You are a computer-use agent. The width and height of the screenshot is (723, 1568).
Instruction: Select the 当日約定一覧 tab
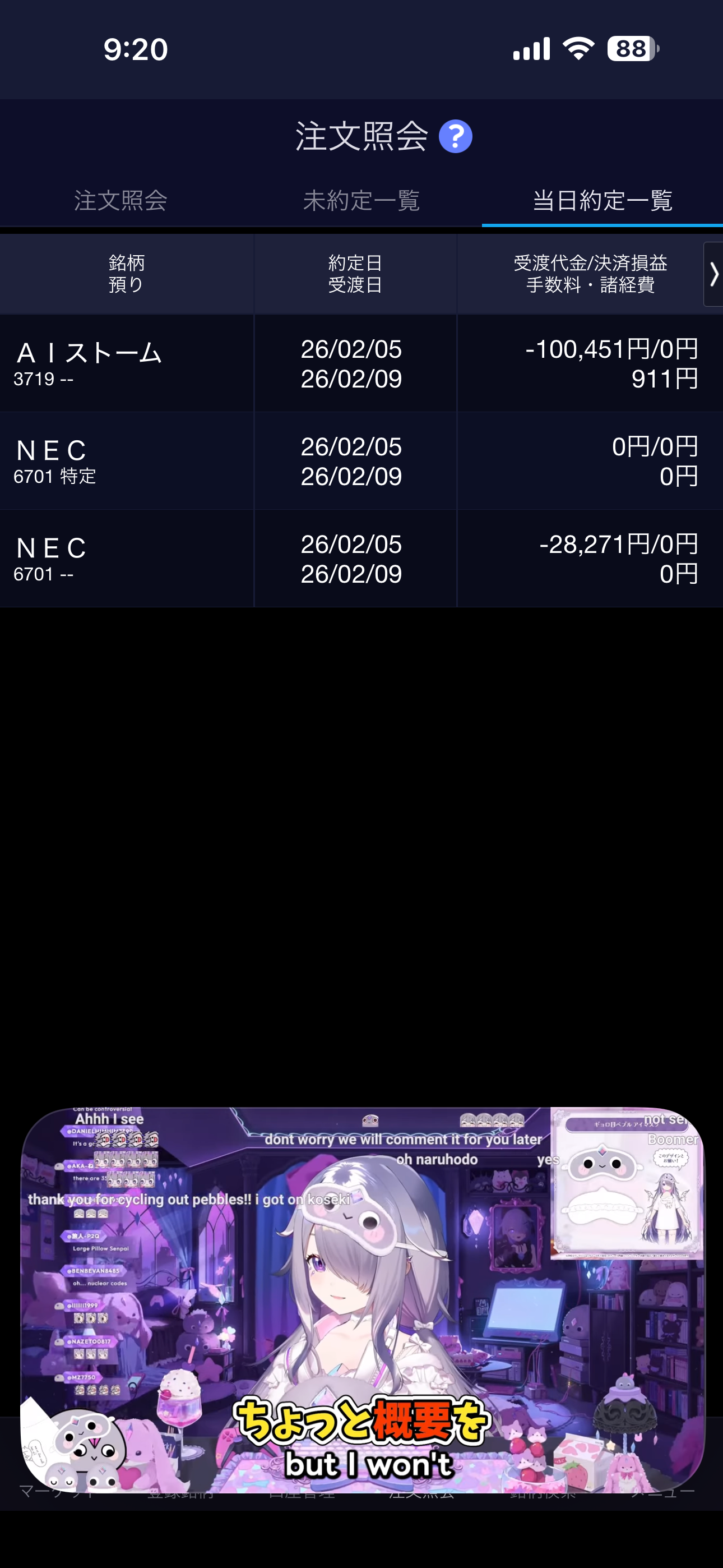[602, 200]
